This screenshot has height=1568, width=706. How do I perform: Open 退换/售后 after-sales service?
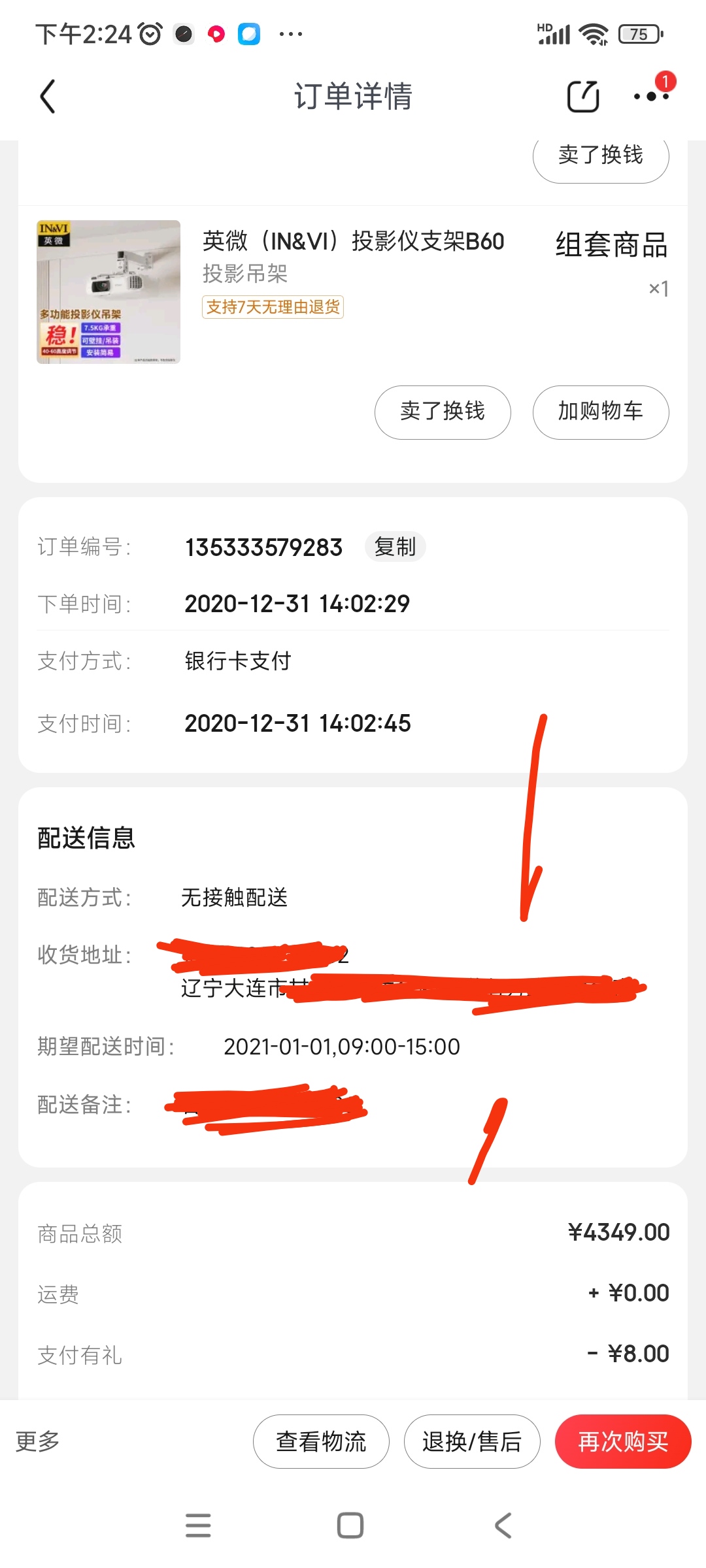(x=472, y=1441)
